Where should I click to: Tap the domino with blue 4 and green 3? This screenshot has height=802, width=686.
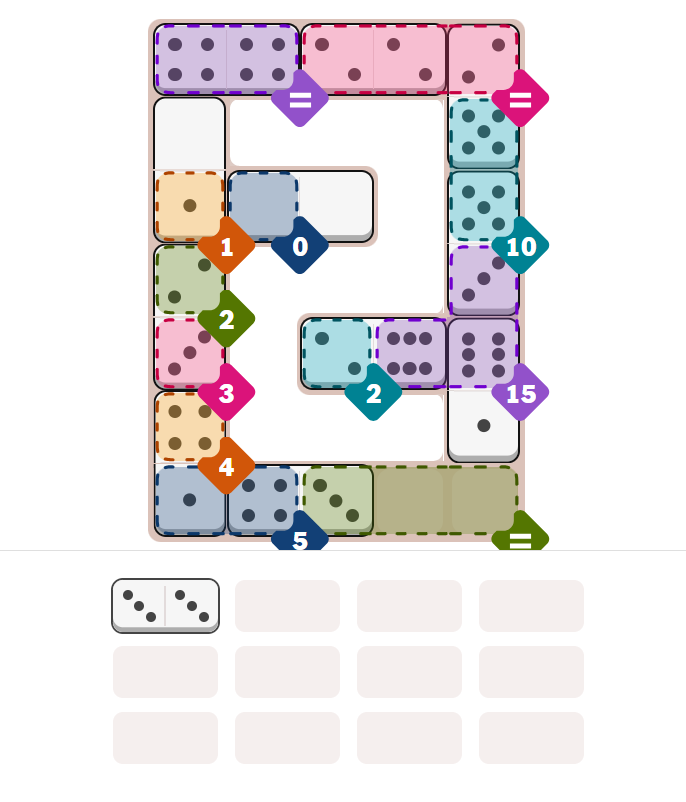[300, 500]
